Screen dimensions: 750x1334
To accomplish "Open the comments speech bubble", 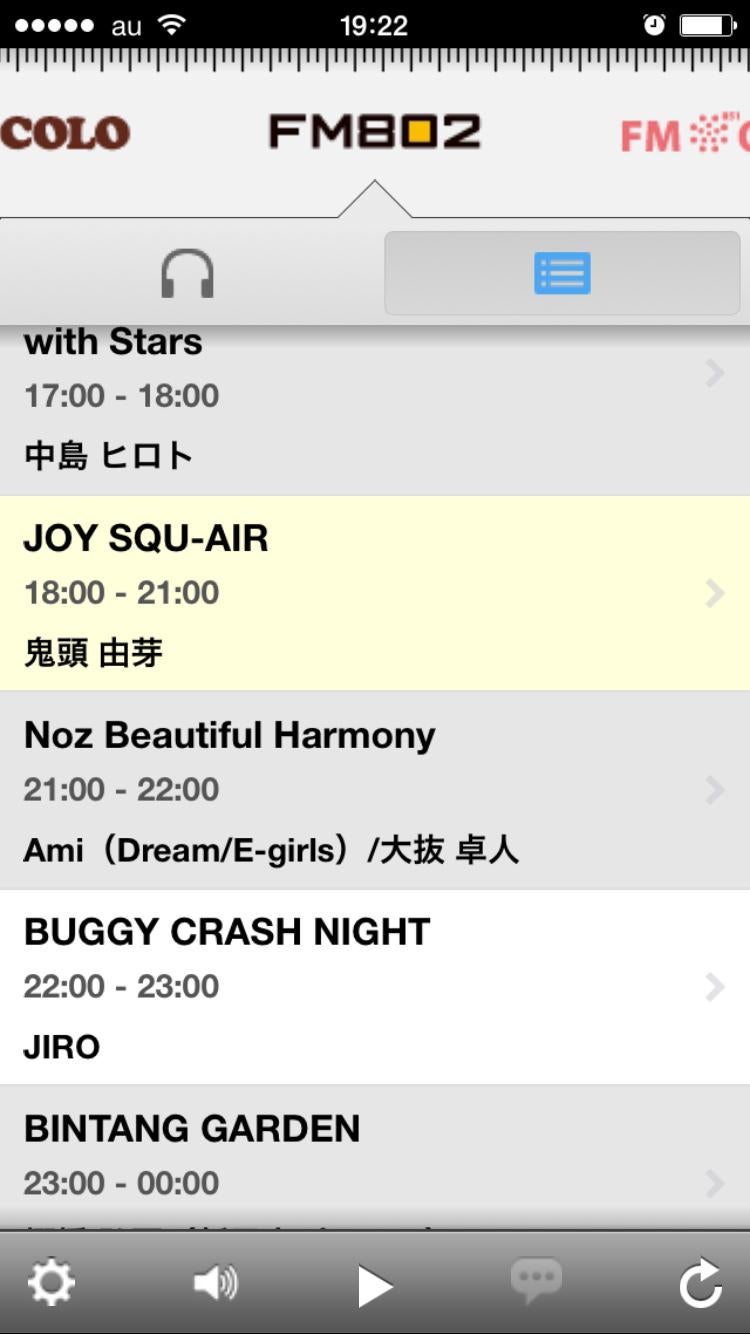I will click(536, 1281).
